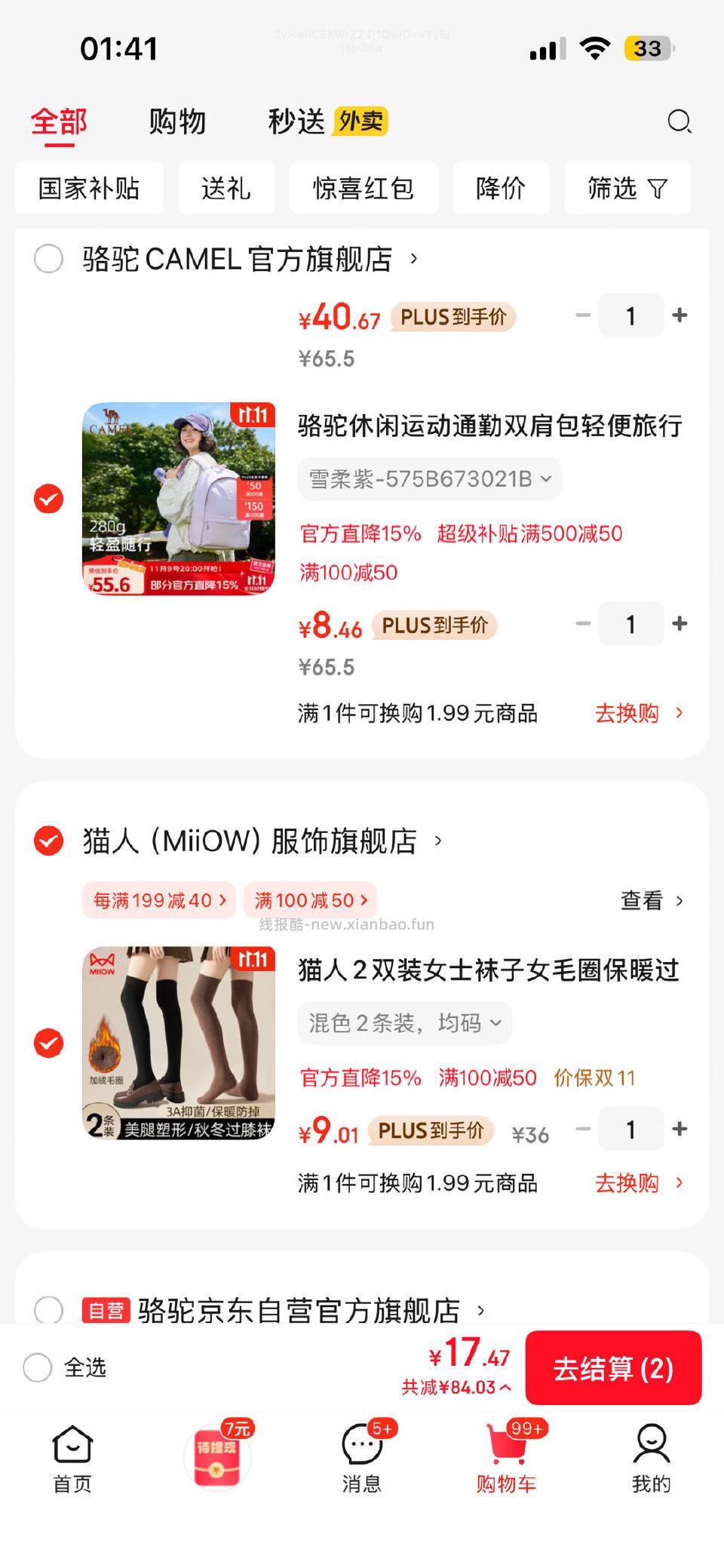Screen dimensions: 724x1568
Task: Deselect the checked camel backpack item
Action: [x=50, y=498]
